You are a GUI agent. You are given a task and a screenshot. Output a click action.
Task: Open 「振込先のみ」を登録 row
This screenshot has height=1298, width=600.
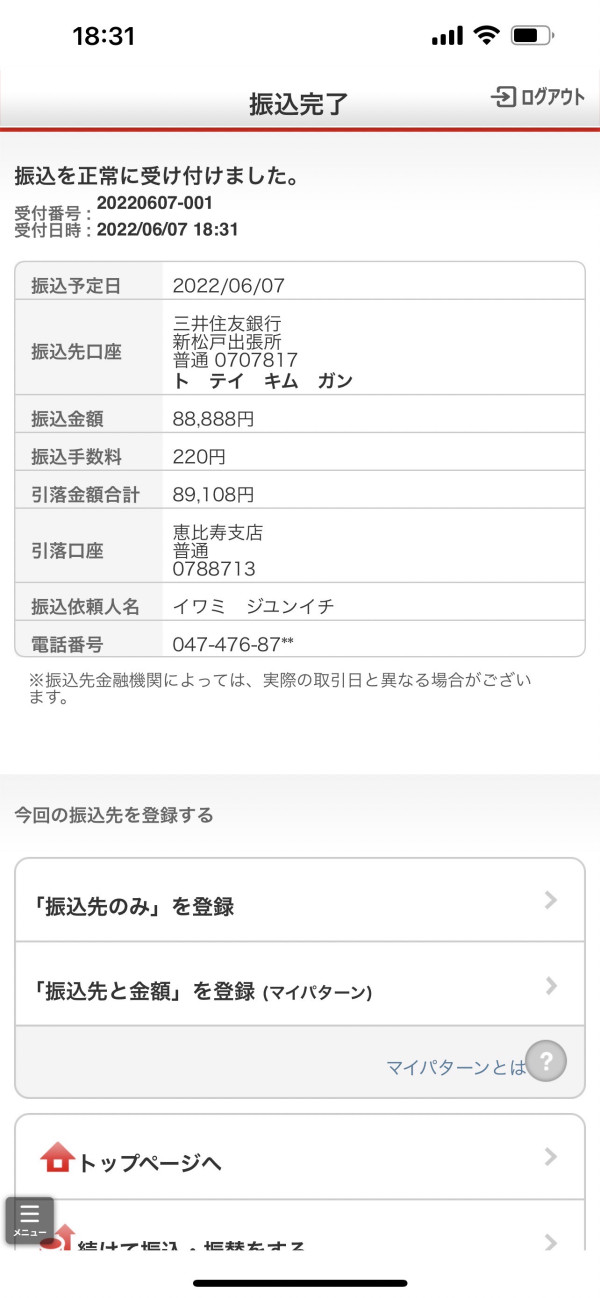point(300,900)
